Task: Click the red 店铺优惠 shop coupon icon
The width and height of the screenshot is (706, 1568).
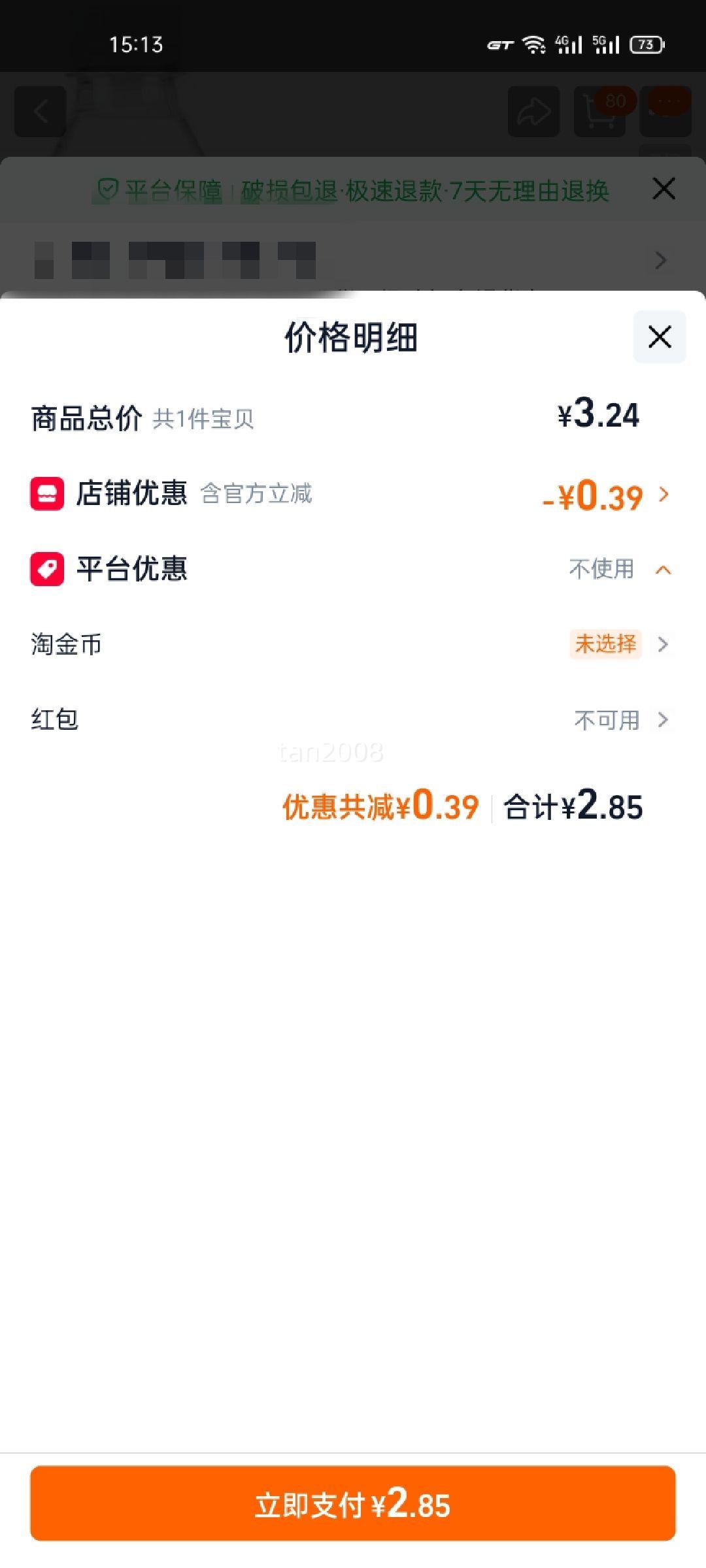Action: 46,494
